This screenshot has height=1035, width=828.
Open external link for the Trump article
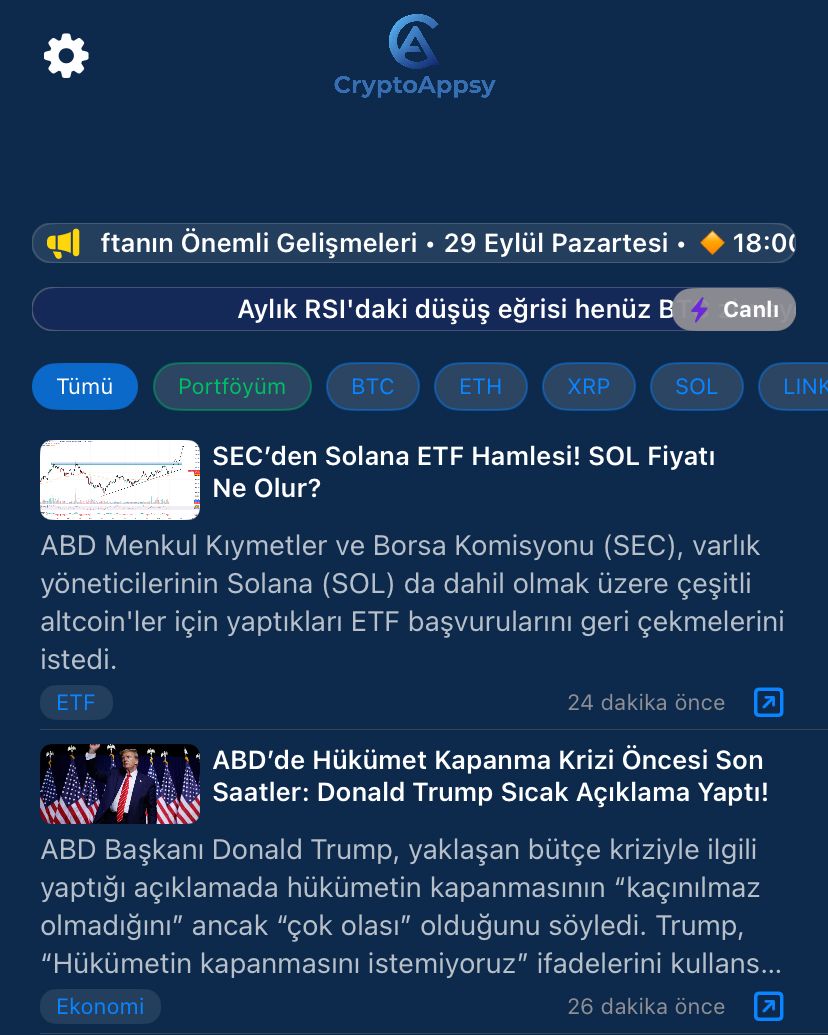(768, 1006)
